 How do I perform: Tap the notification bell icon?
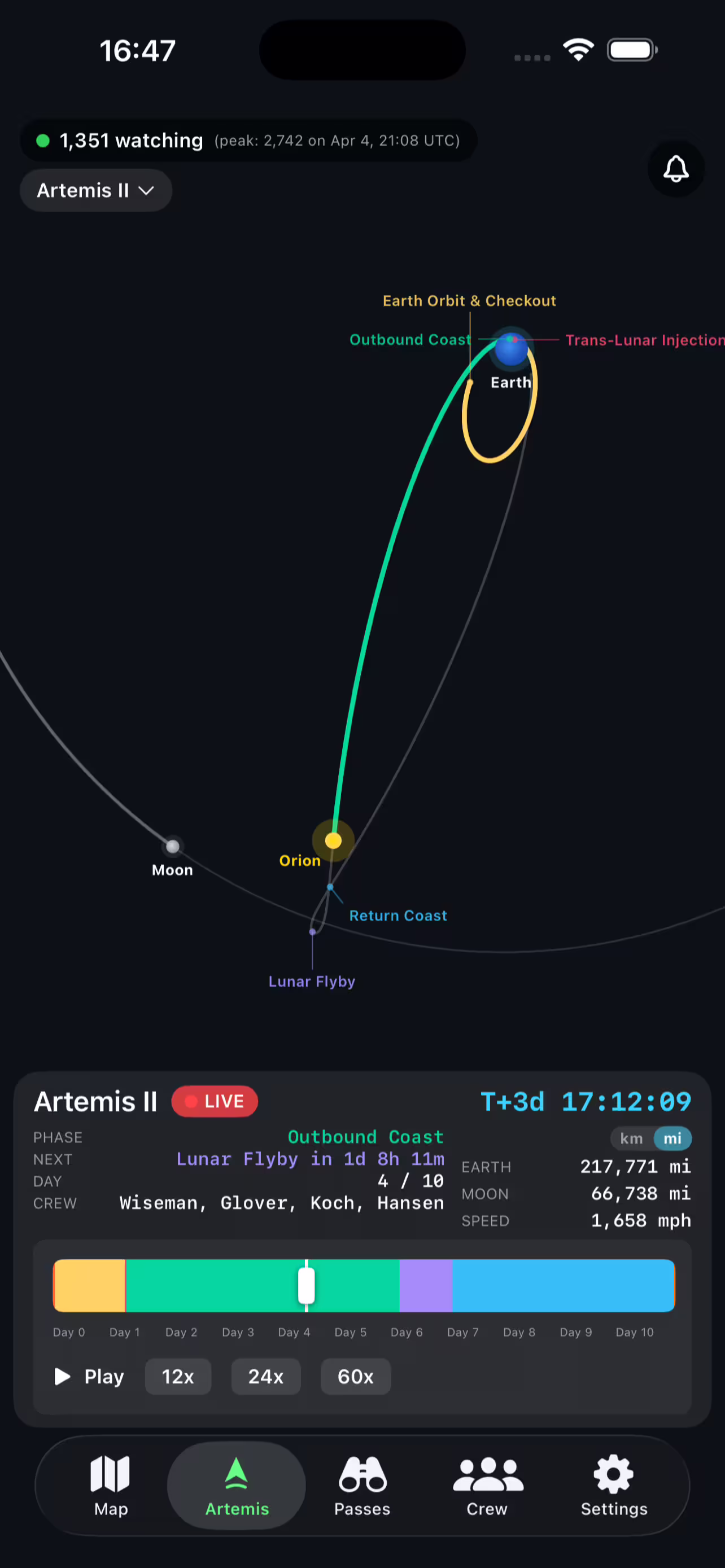tap(676, 170)
